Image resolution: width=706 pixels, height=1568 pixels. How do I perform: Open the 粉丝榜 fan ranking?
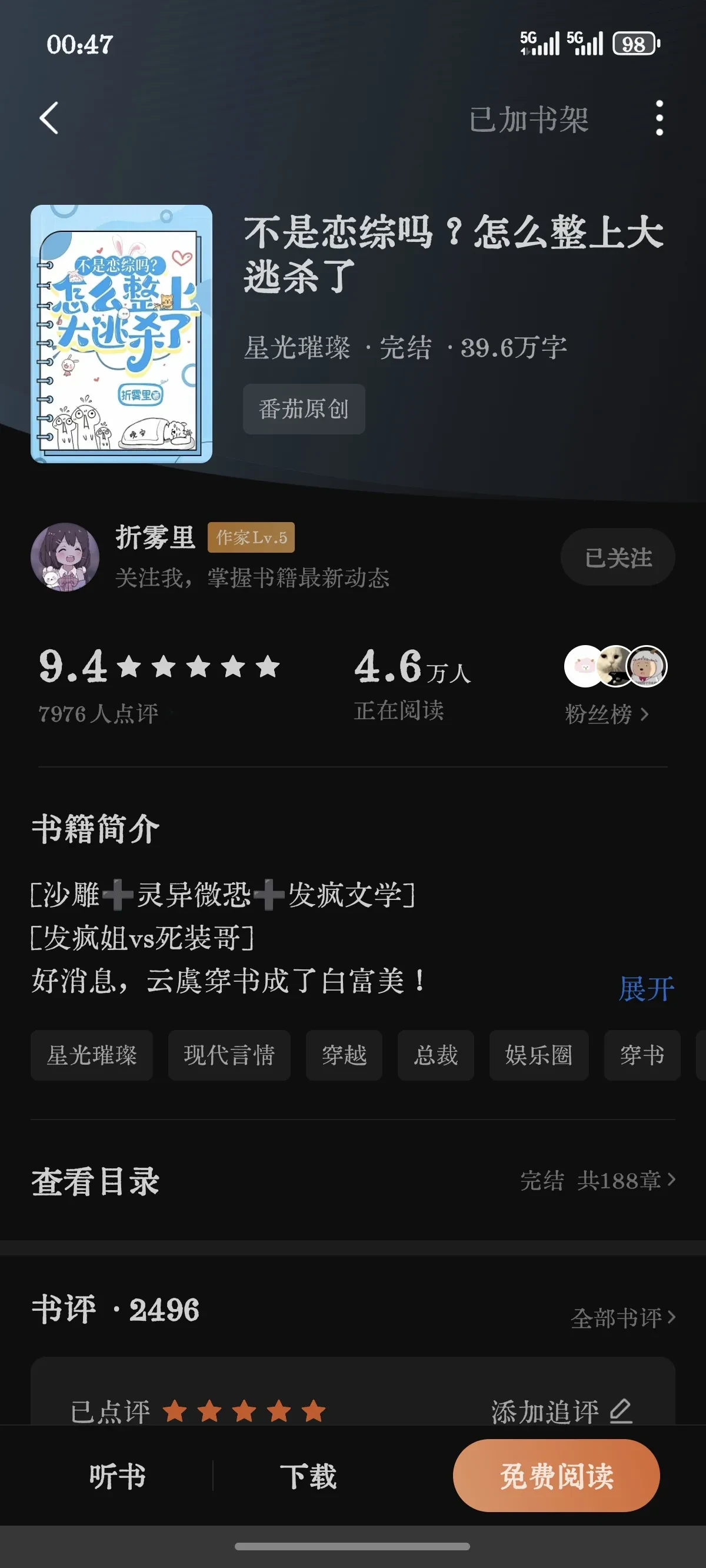[607, 713]
